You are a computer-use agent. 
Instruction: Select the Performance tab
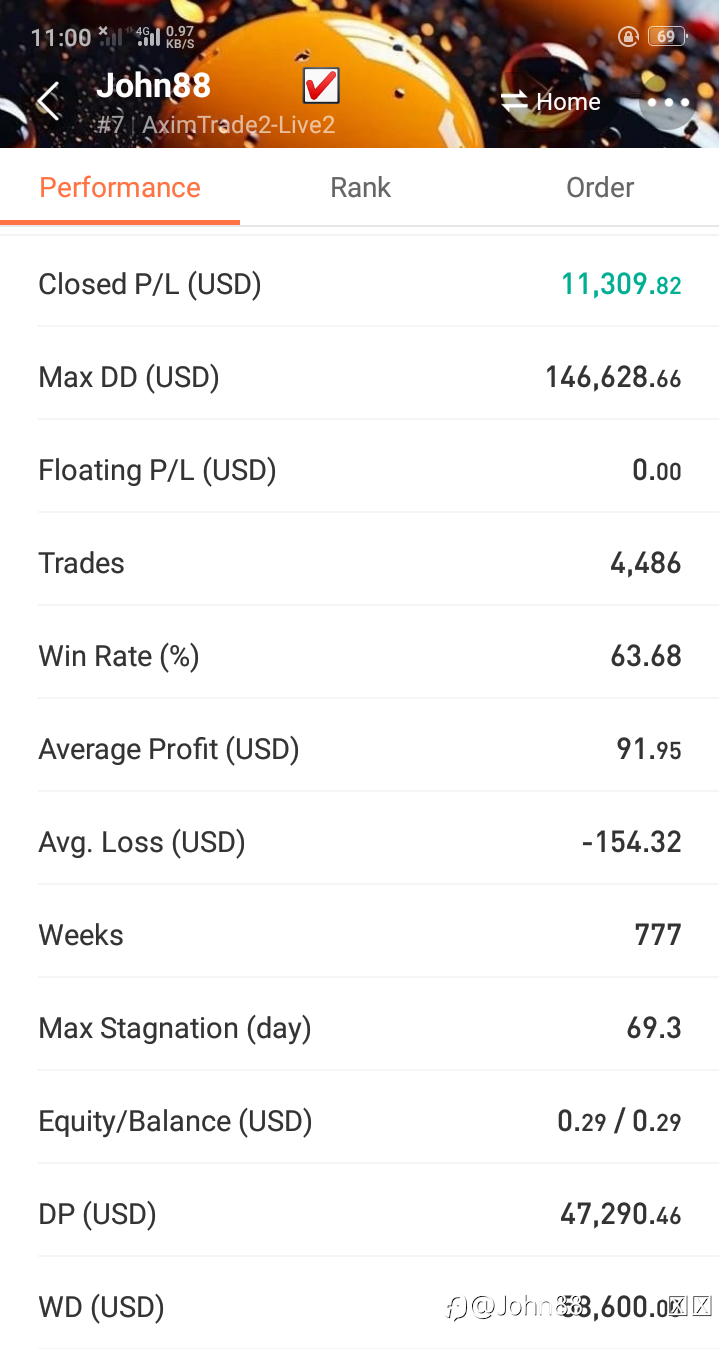120,188
